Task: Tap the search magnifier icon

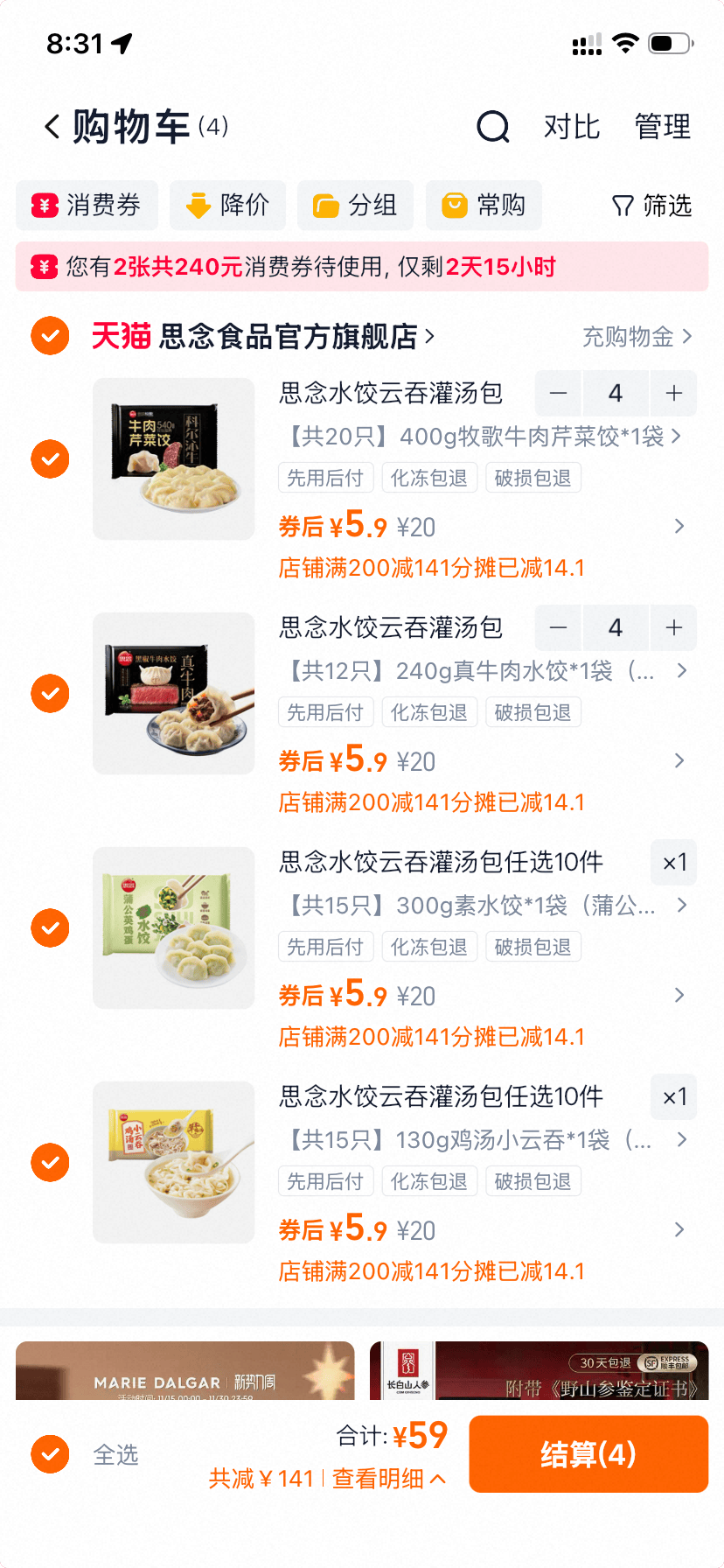Action: click(492, 127)
